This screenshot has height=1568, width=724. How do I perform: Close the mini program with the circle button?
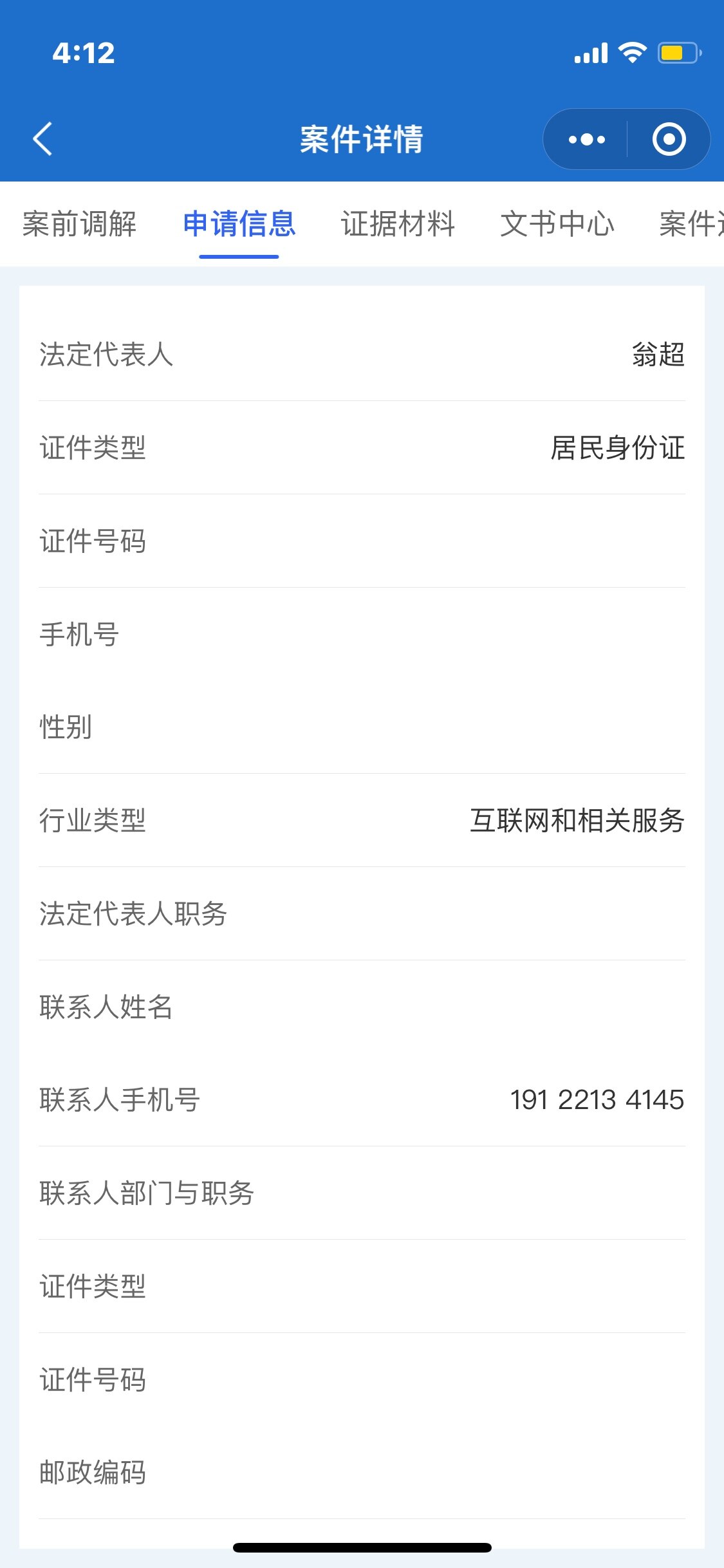pos(669,139)
